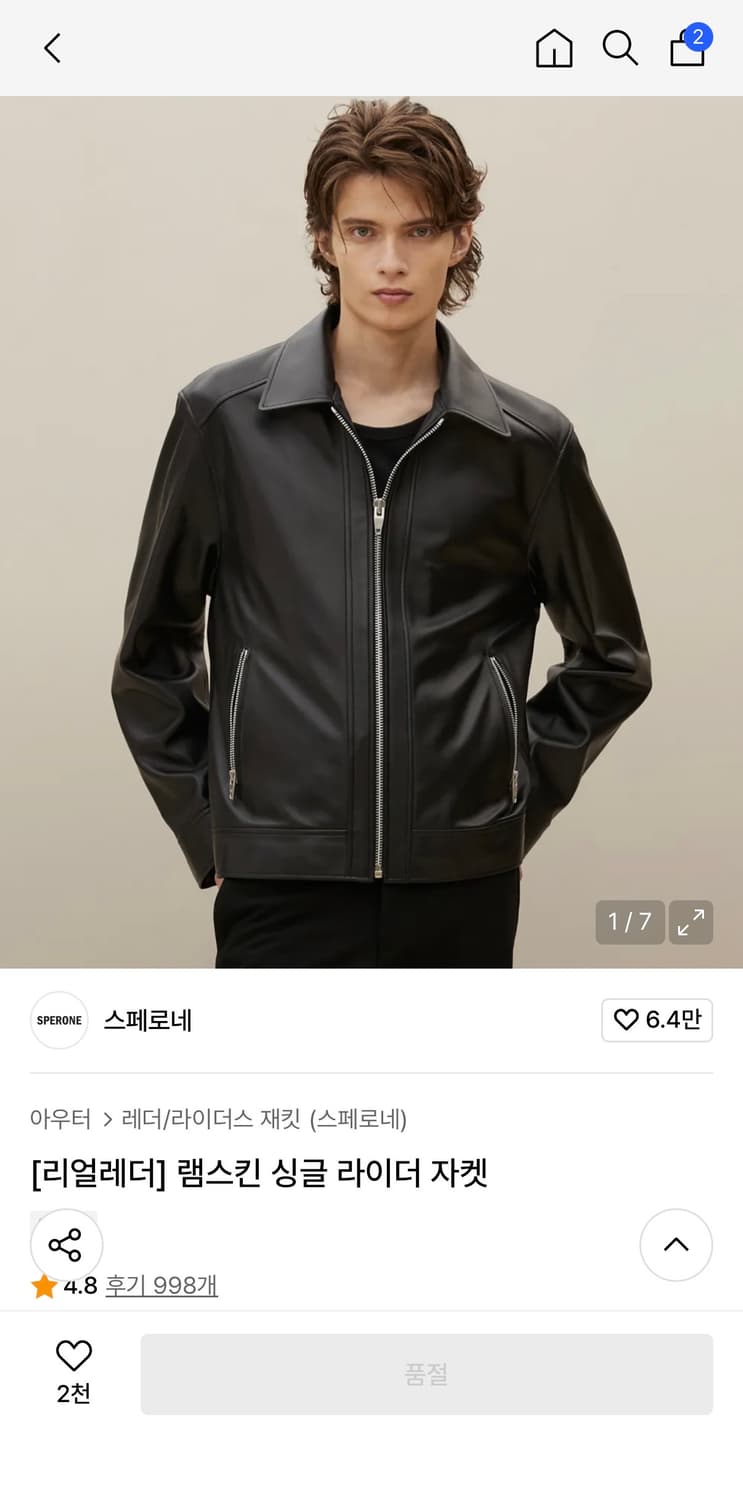Viewport: 743px width, 1500px height.
Task: Expand the product image to fullscreen
Action: click(x=690, y=922)
